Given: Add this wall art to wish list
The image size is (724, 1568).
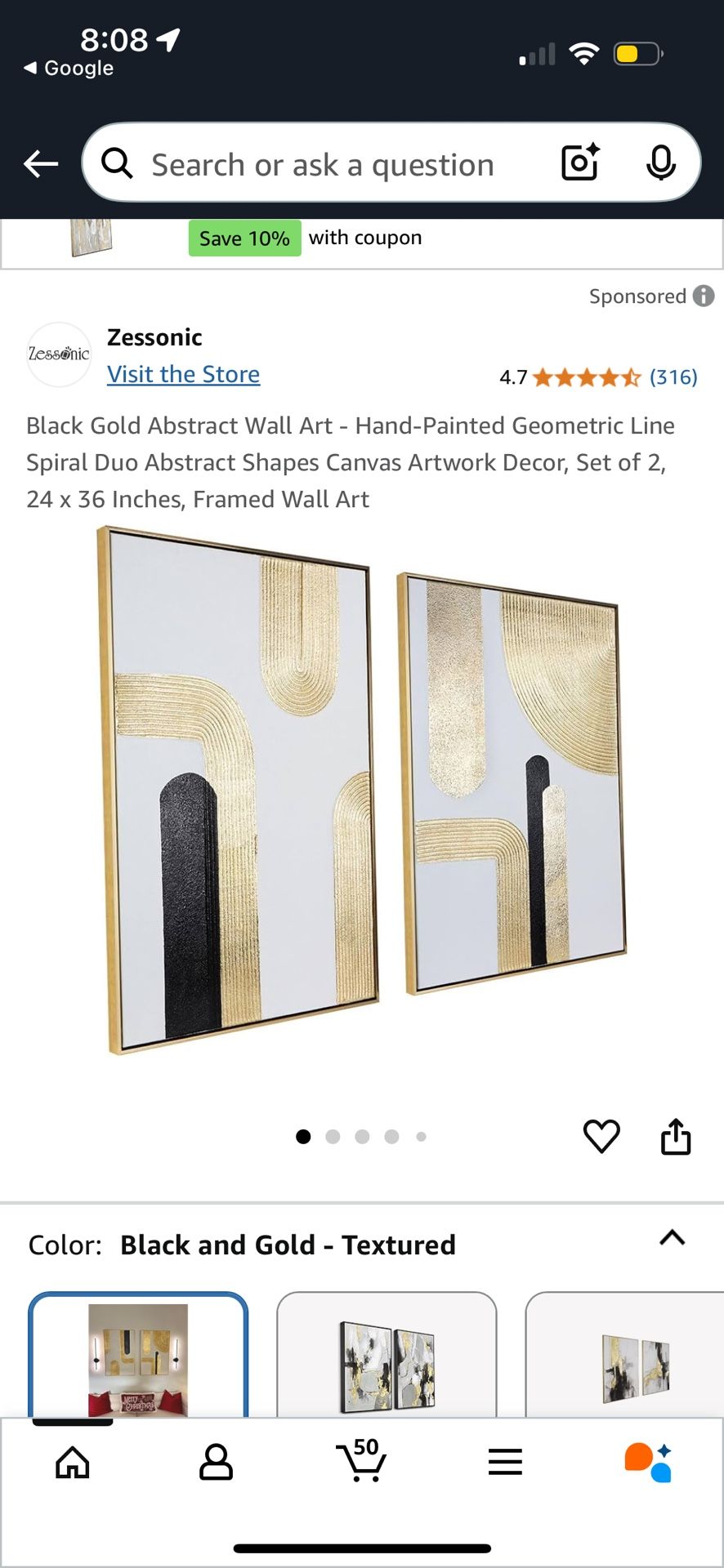Looking at the screenshot, I should 601,1136.
